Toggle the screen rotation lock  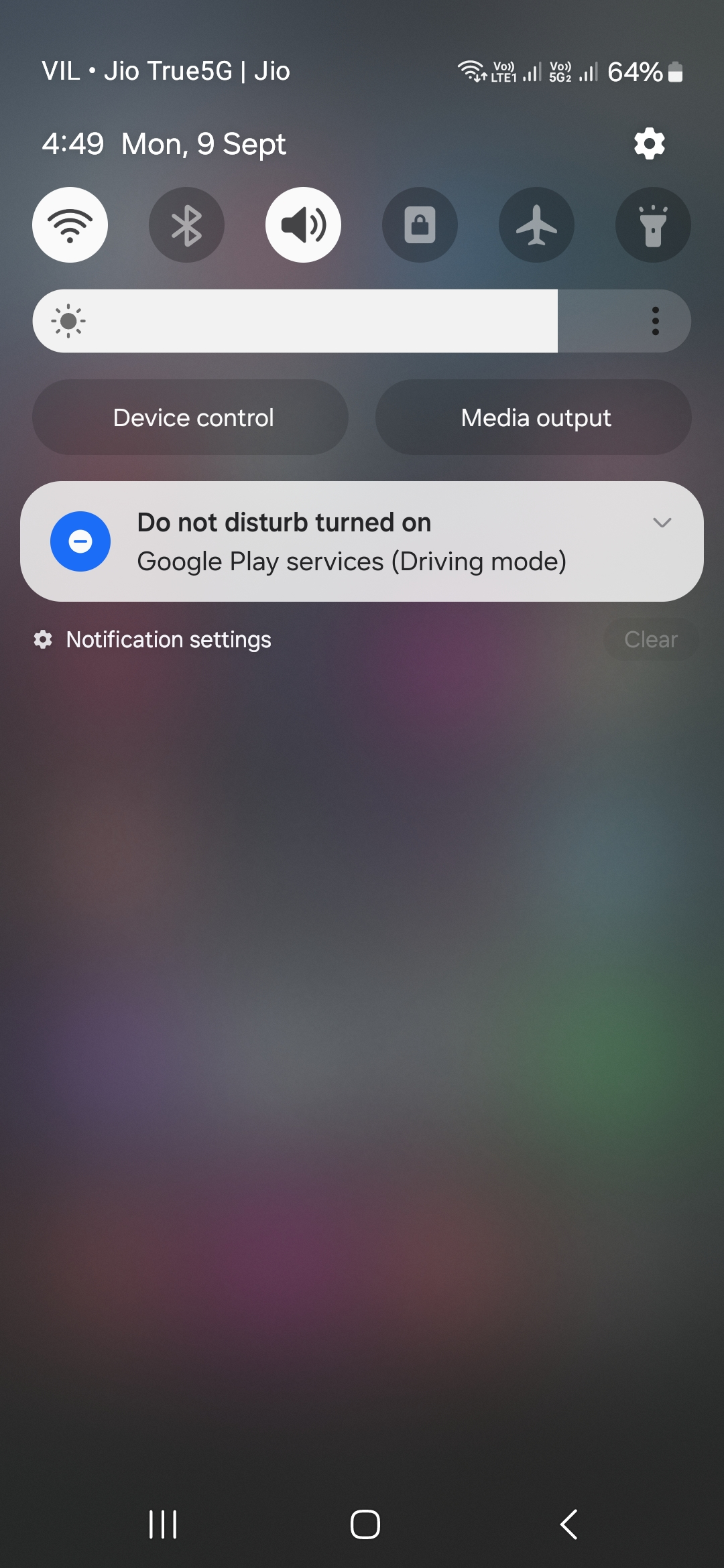coord(420,224)
